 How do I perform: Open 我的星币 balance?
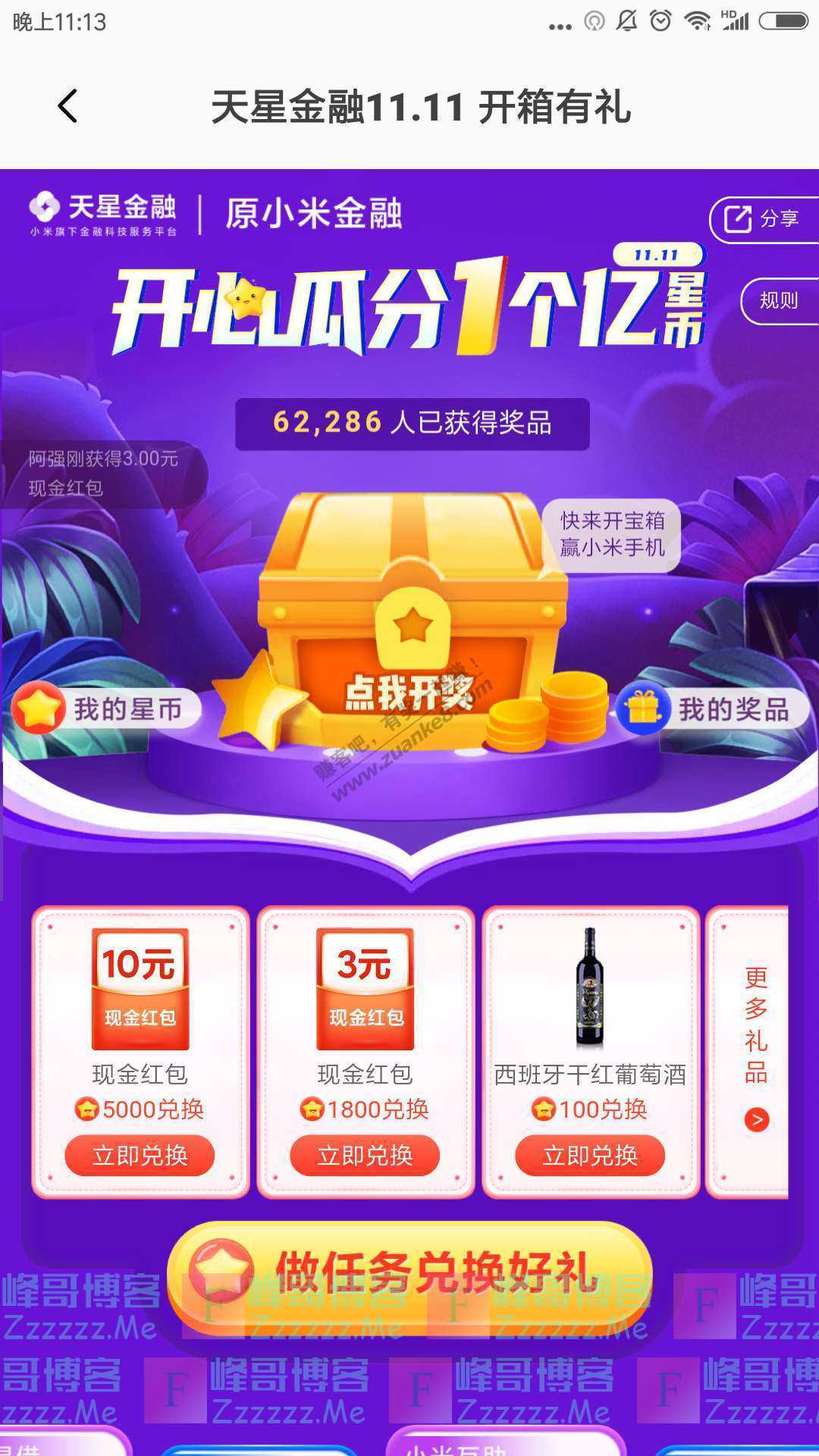(x=106, y=709)
